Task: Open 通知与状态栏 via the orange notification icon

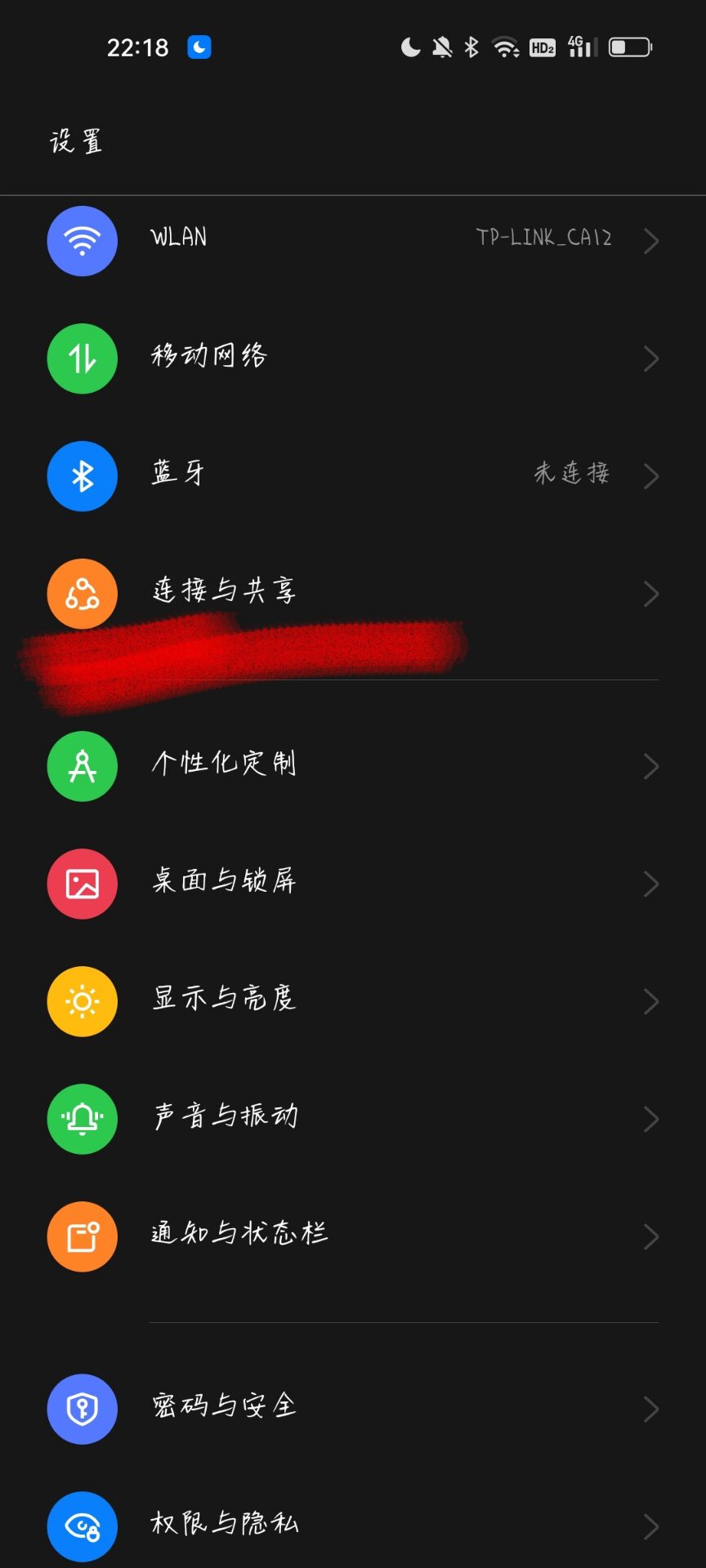Action: click(82, 1236)
